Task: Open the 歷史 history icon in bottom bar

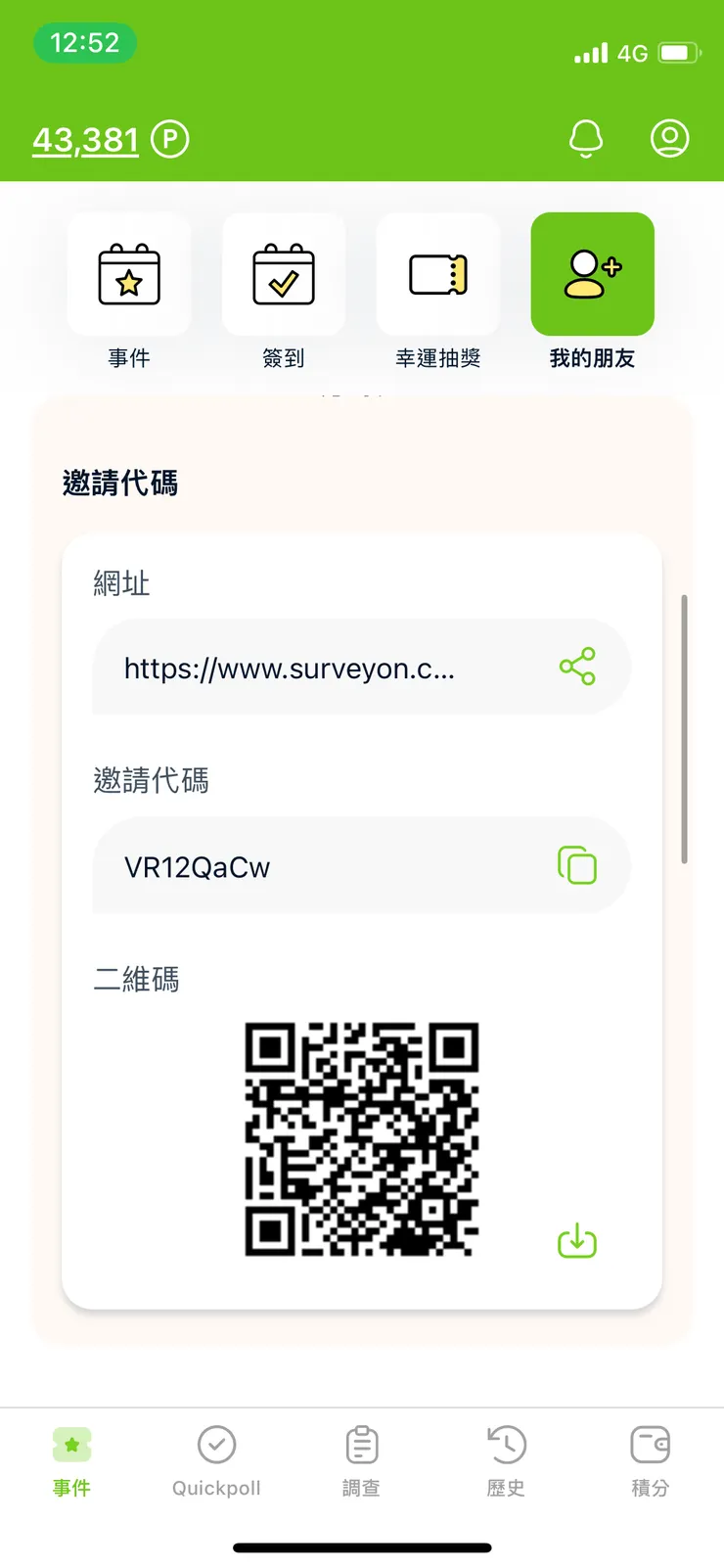Action: pos(505,1458)
